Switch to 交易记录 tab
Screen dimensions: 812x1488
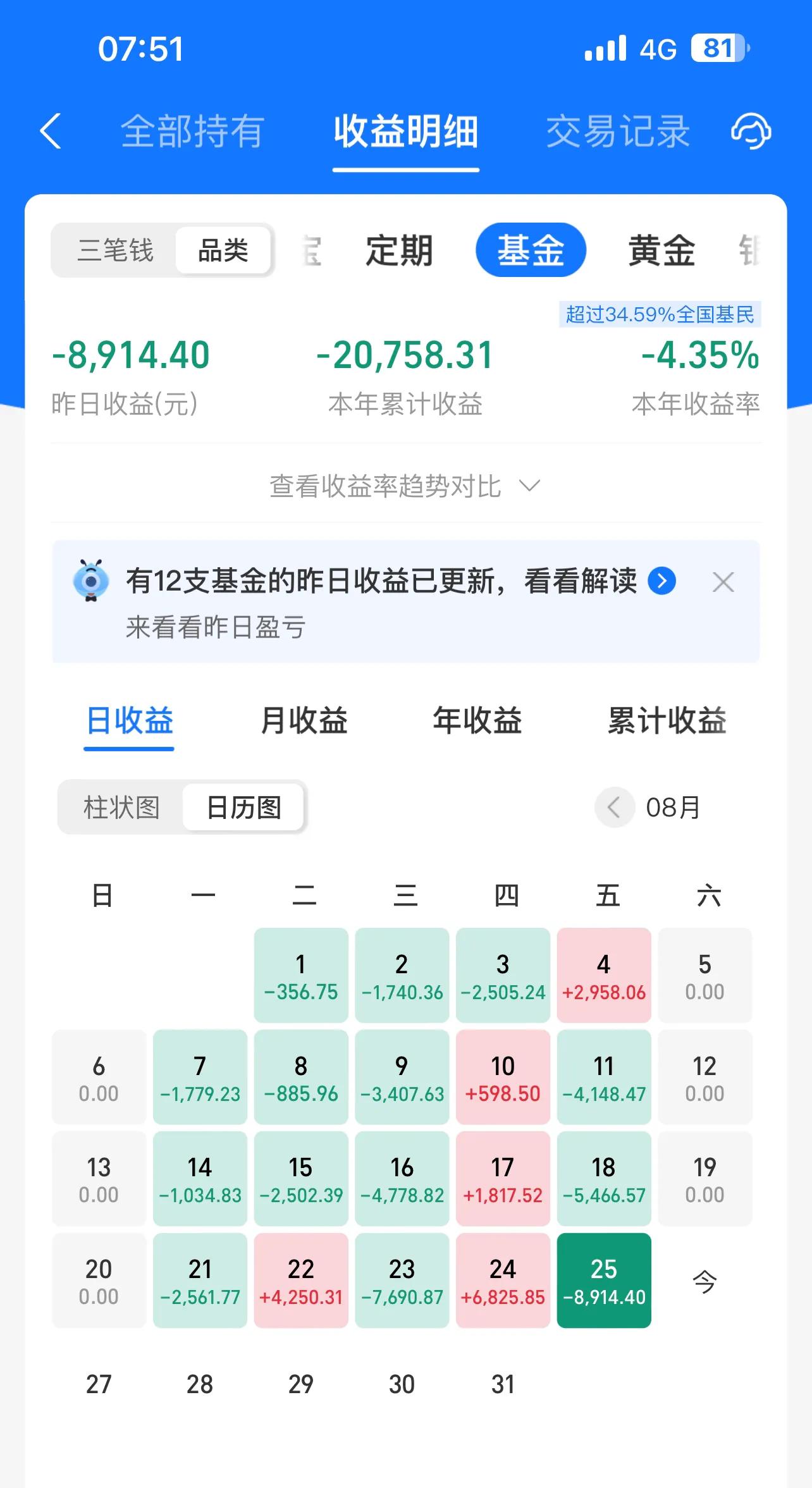[x=618, y=131]
